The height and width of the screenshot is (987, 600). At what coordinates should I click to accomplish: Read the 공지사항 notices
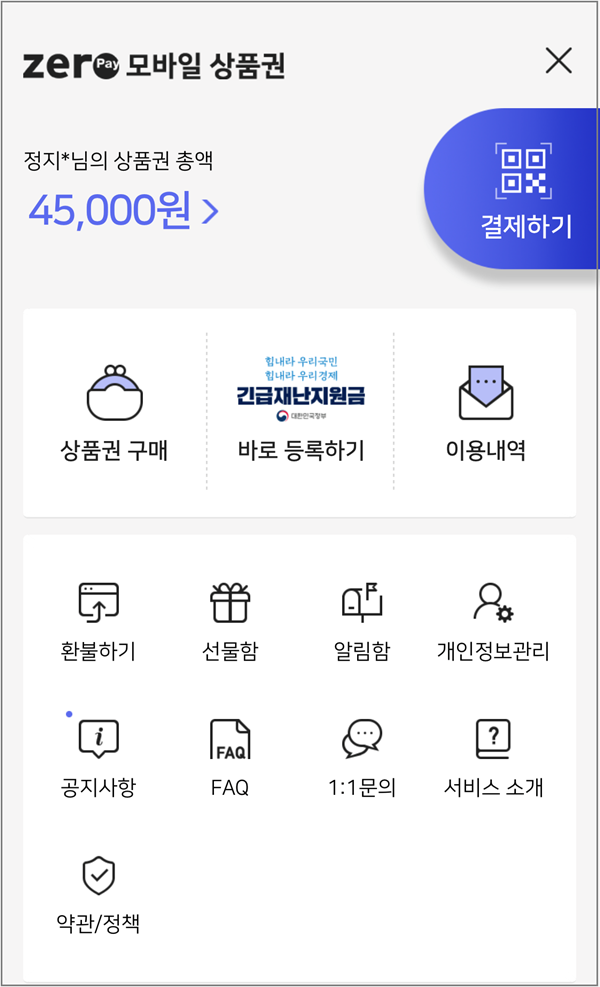[98, 757]
